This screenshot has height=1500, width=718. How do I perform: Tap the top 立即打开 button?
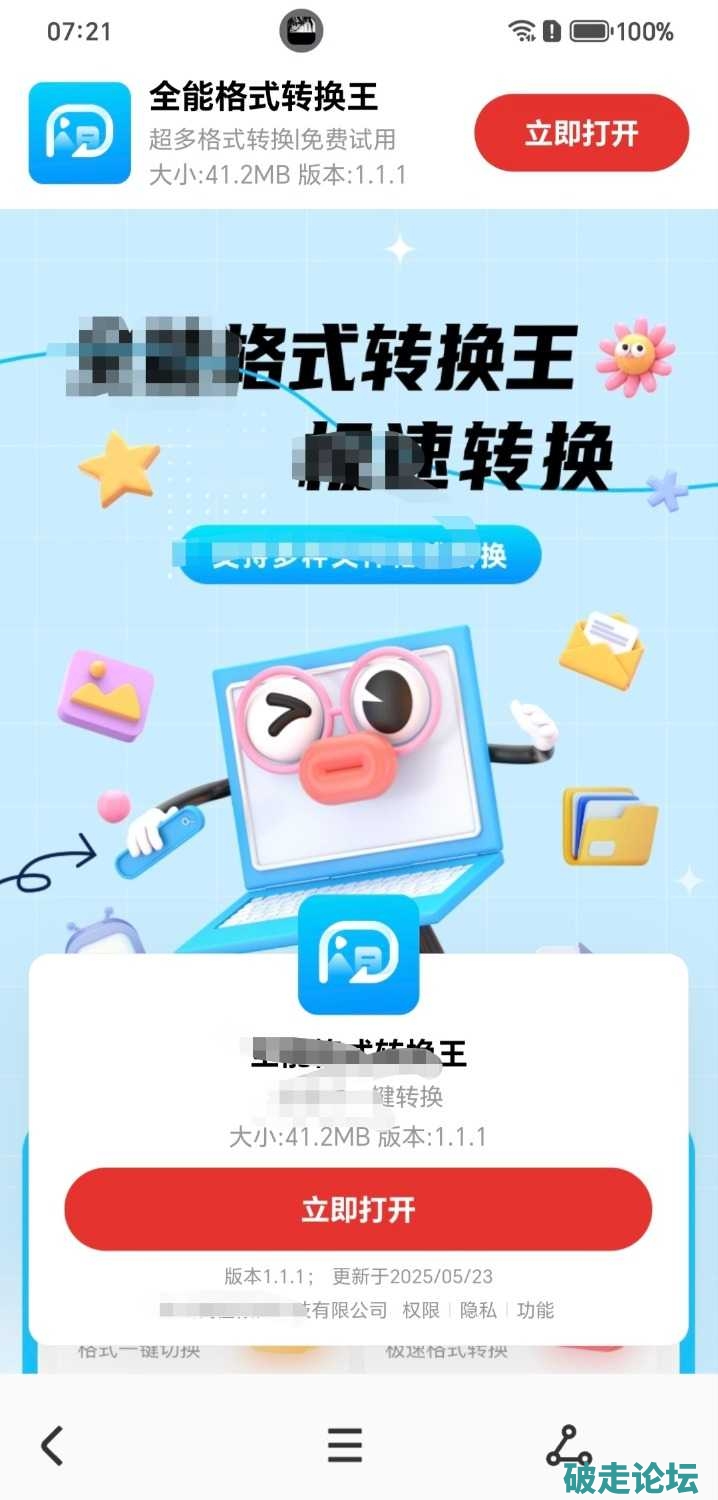point(581,134)
